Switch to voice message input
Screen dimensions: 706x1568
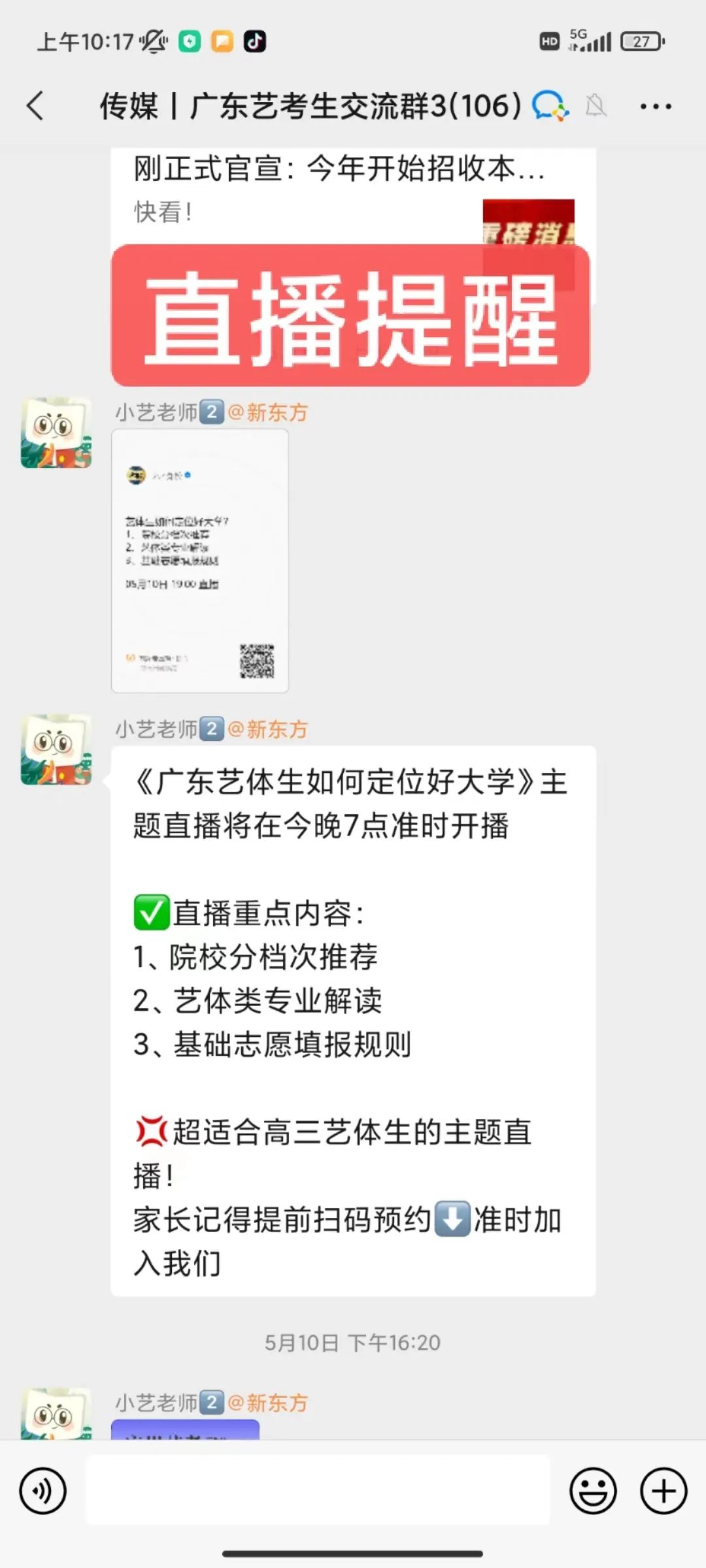43,1492
